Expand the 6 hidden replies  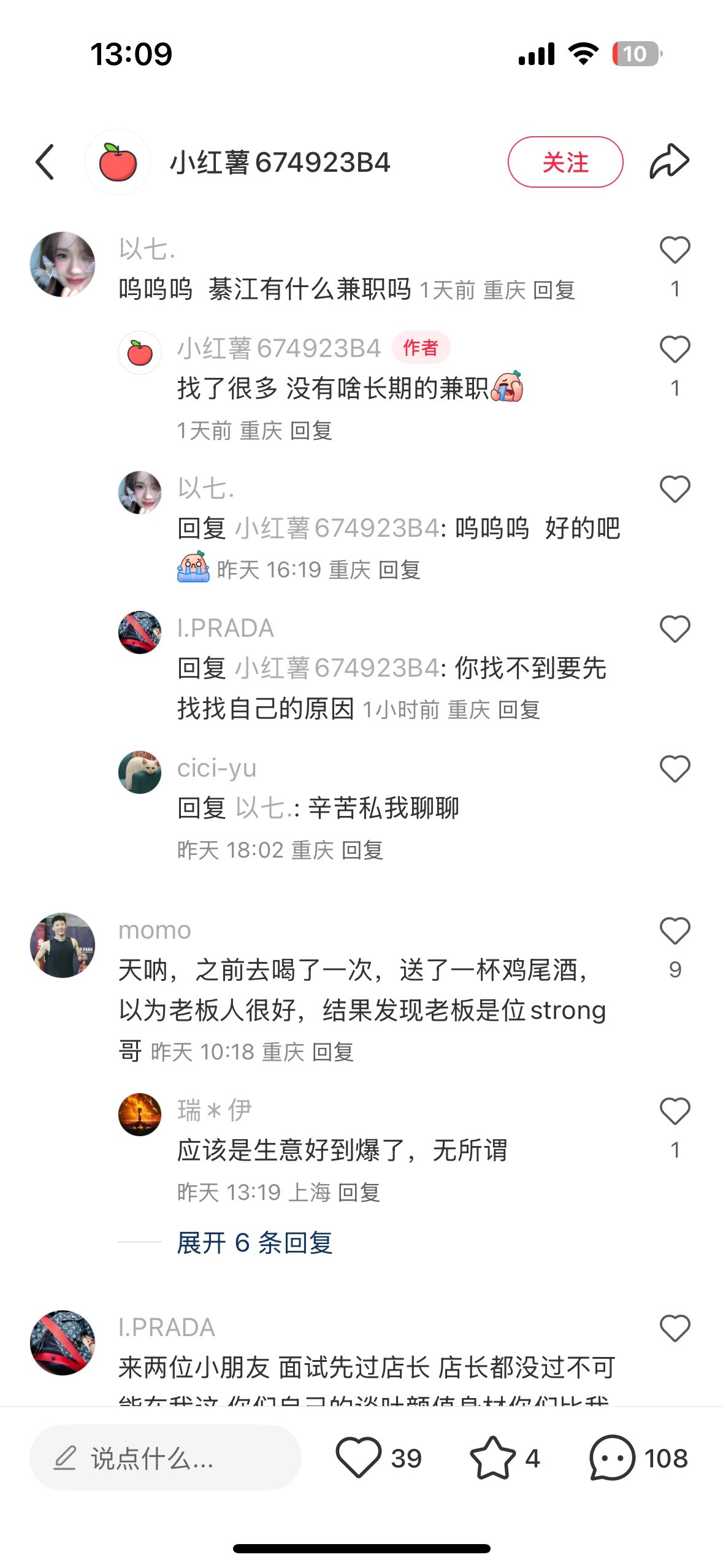click(x=254, y=1243)
